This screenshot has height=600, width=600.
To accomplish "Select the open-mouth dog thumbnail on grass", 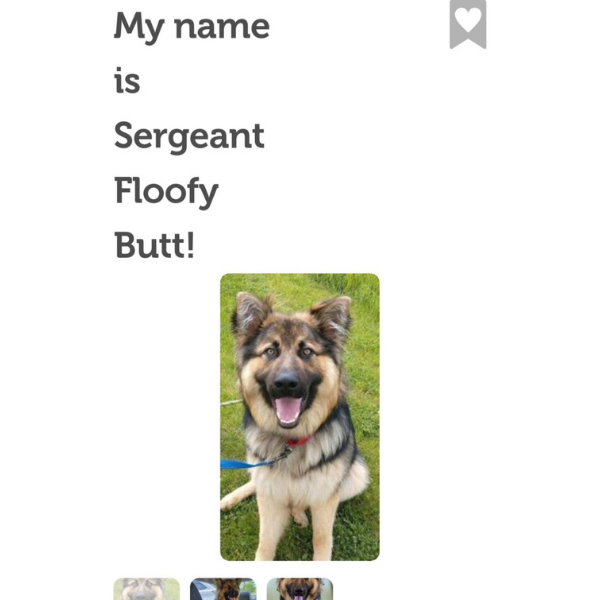I will (299, 589).
